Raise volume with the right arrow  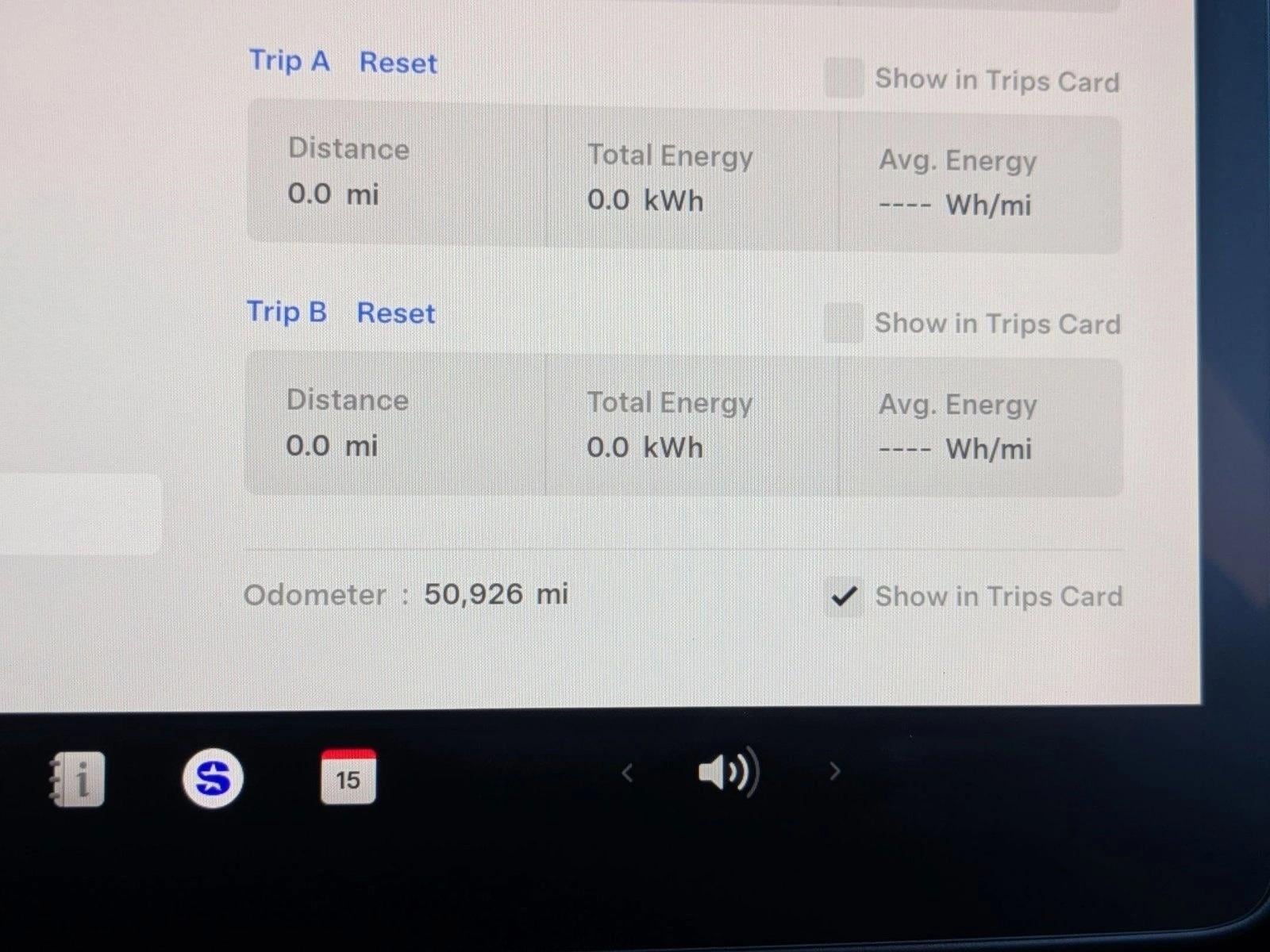834,770
